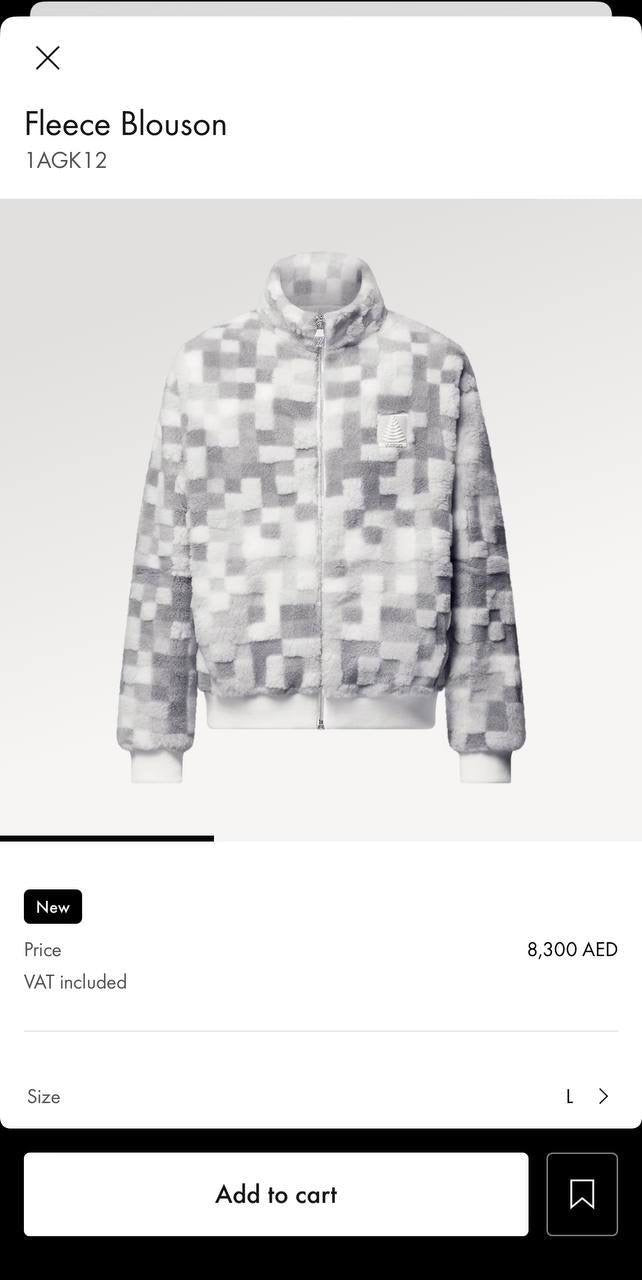
Task: Close the Fleece Blouson product sheet
Action: click(47, 58)
